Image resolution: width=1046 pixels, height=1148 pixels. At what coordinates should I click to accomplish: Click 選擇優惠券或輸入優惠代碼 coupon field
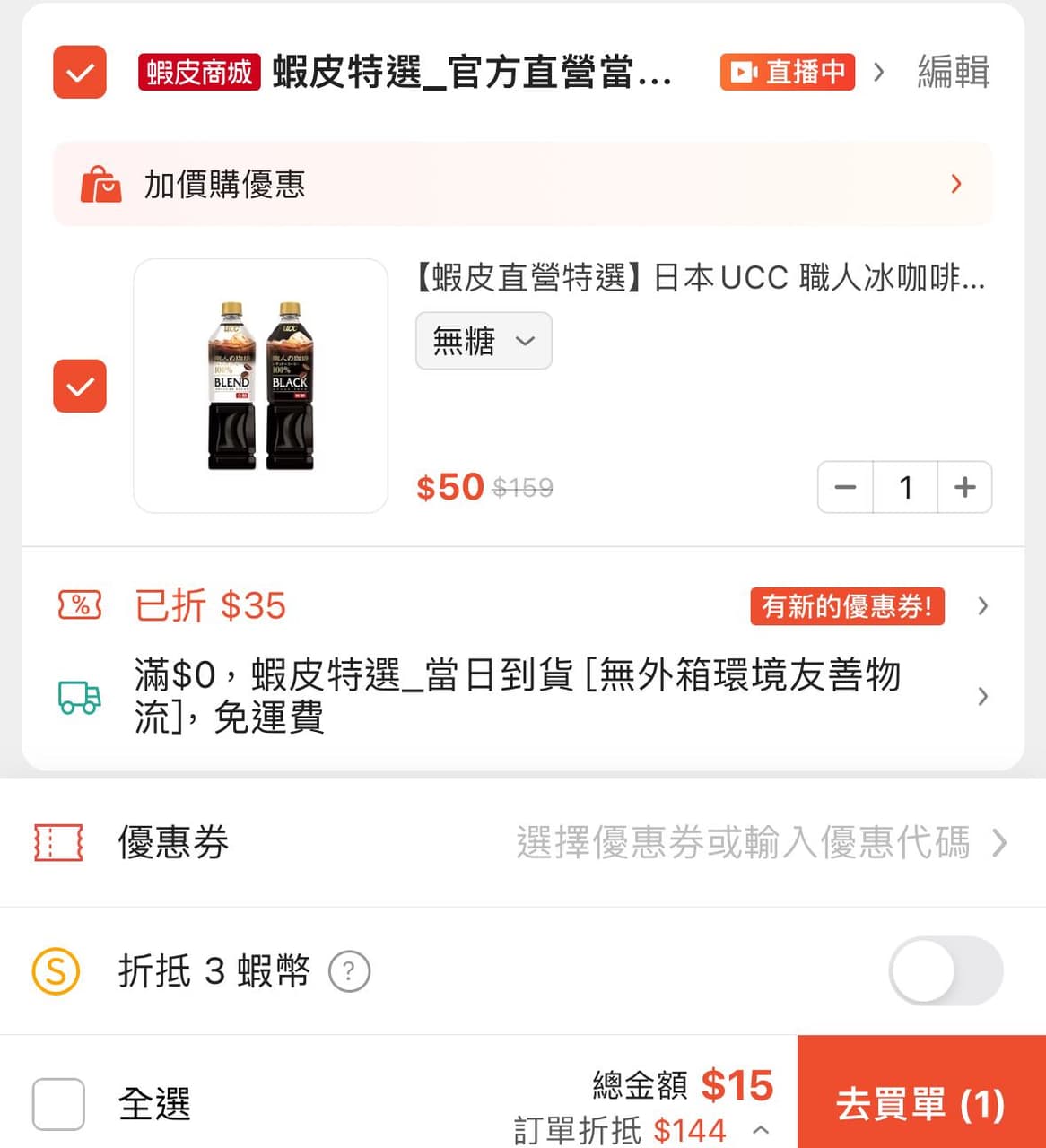743,843
